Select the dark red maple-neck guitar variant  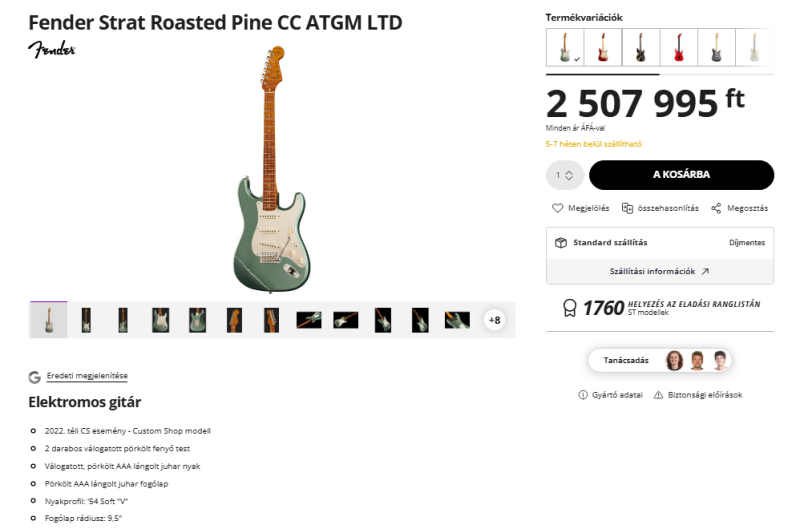603,48
